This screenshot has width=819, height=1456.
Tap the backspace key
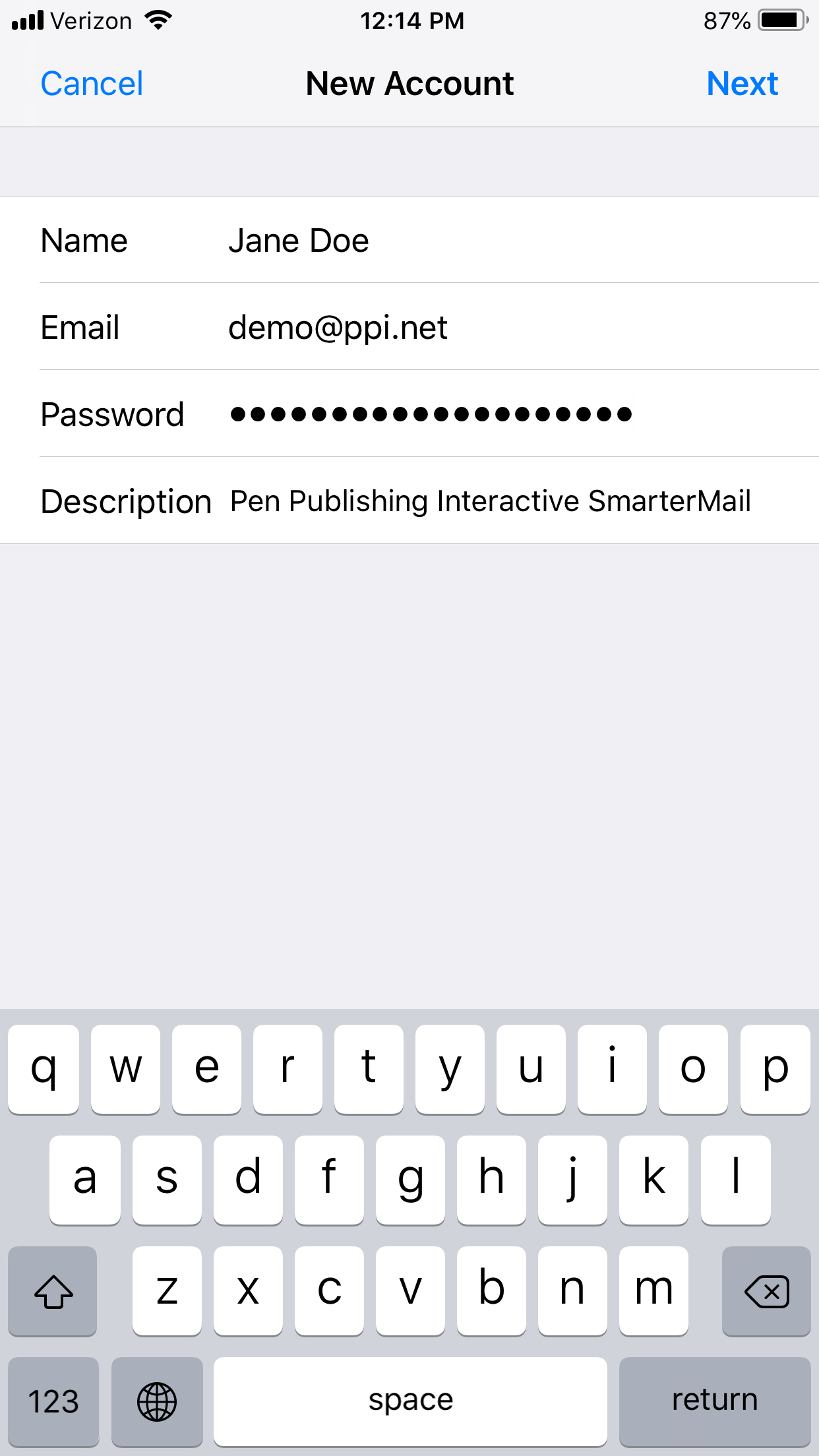click(766, 1290)
